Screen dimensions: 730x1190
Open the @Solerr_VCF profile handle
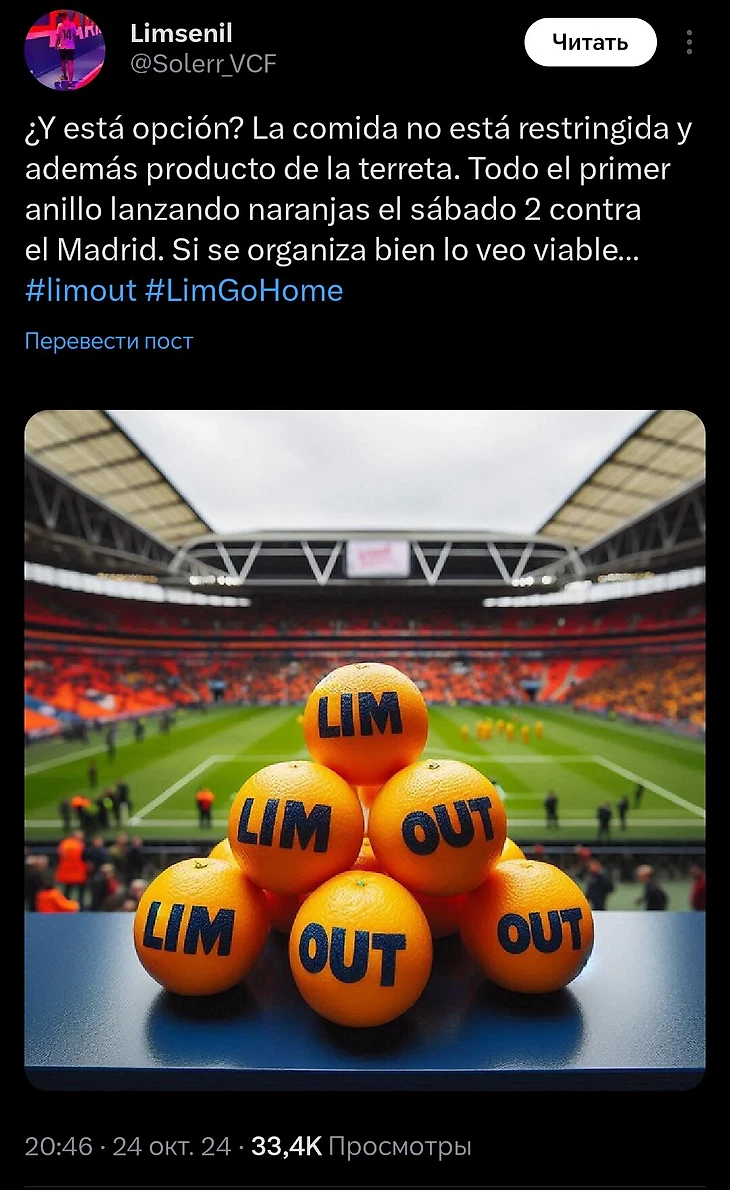click(203, 64)
